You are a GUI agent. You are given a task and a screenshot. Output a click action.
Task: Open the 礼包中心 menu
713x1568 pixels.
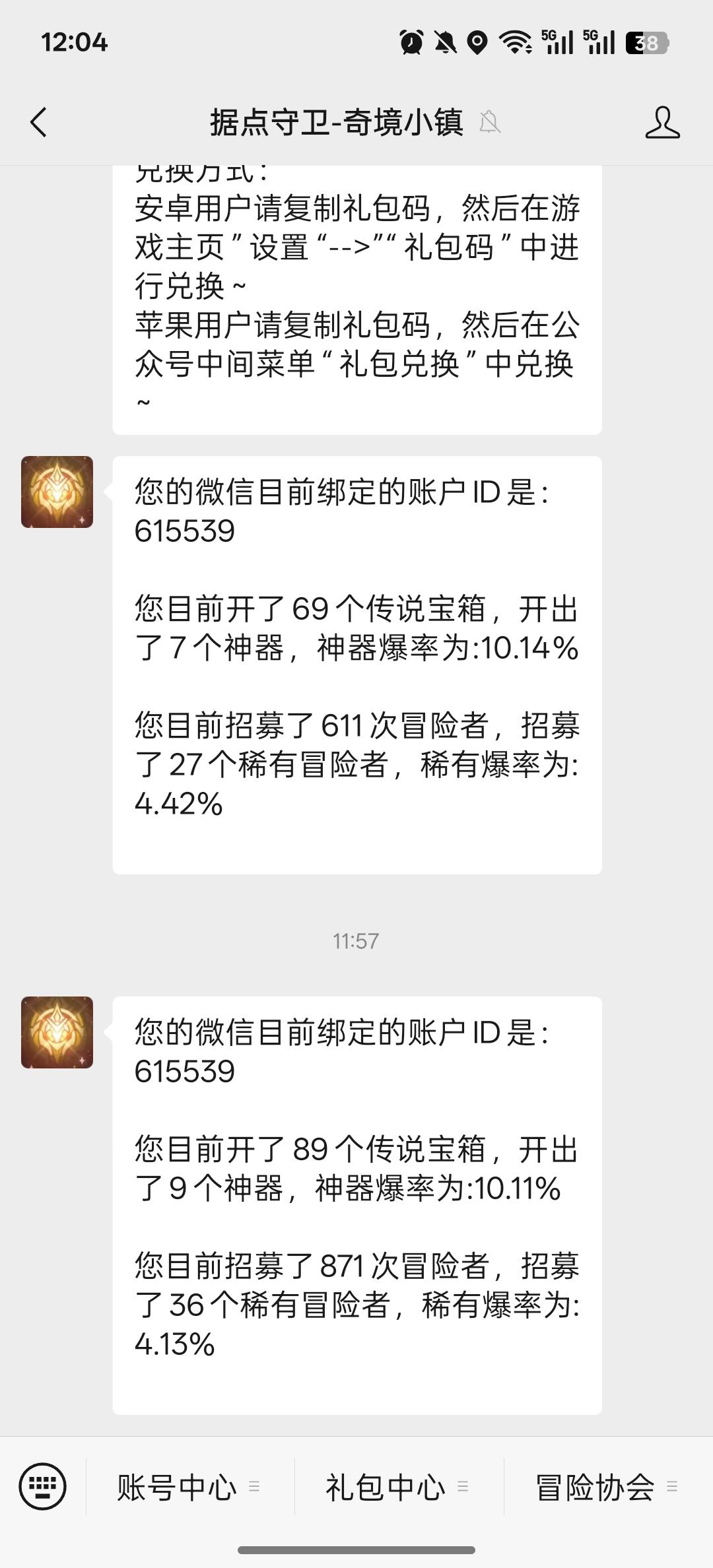tap(397, 1487)
